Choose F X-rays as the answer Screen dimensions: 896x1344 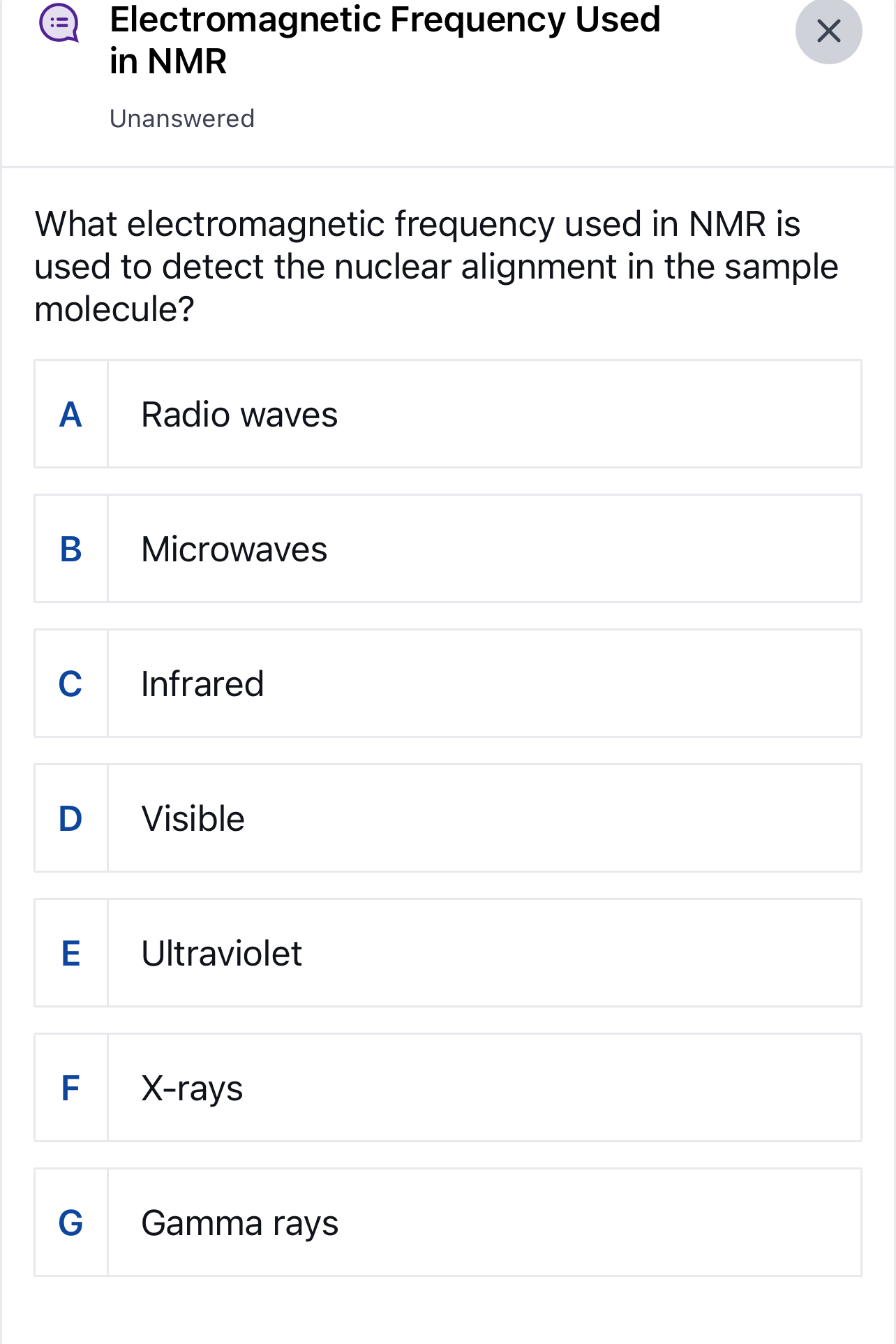click(x=447, y=1088)
